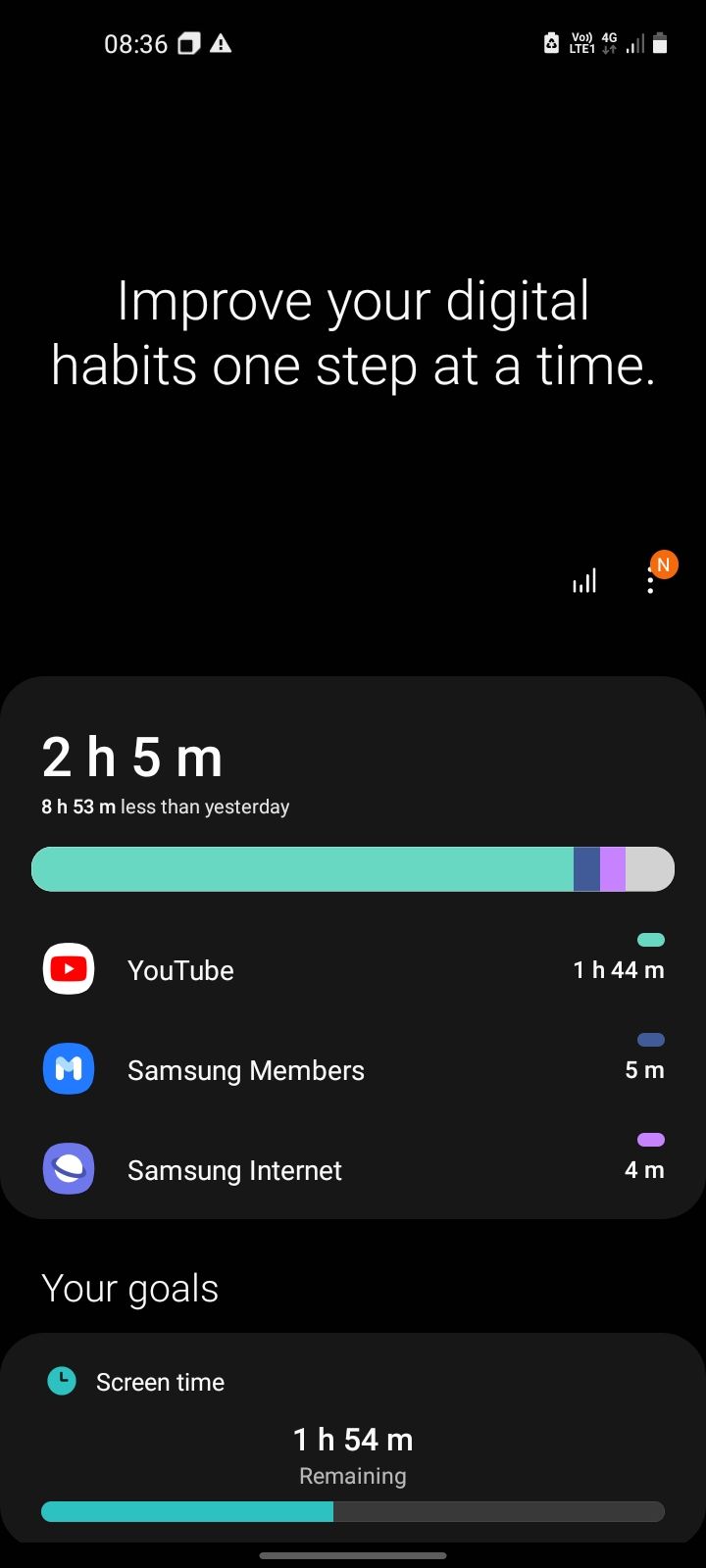Tap the warning triangle status icon

(220, 43)
